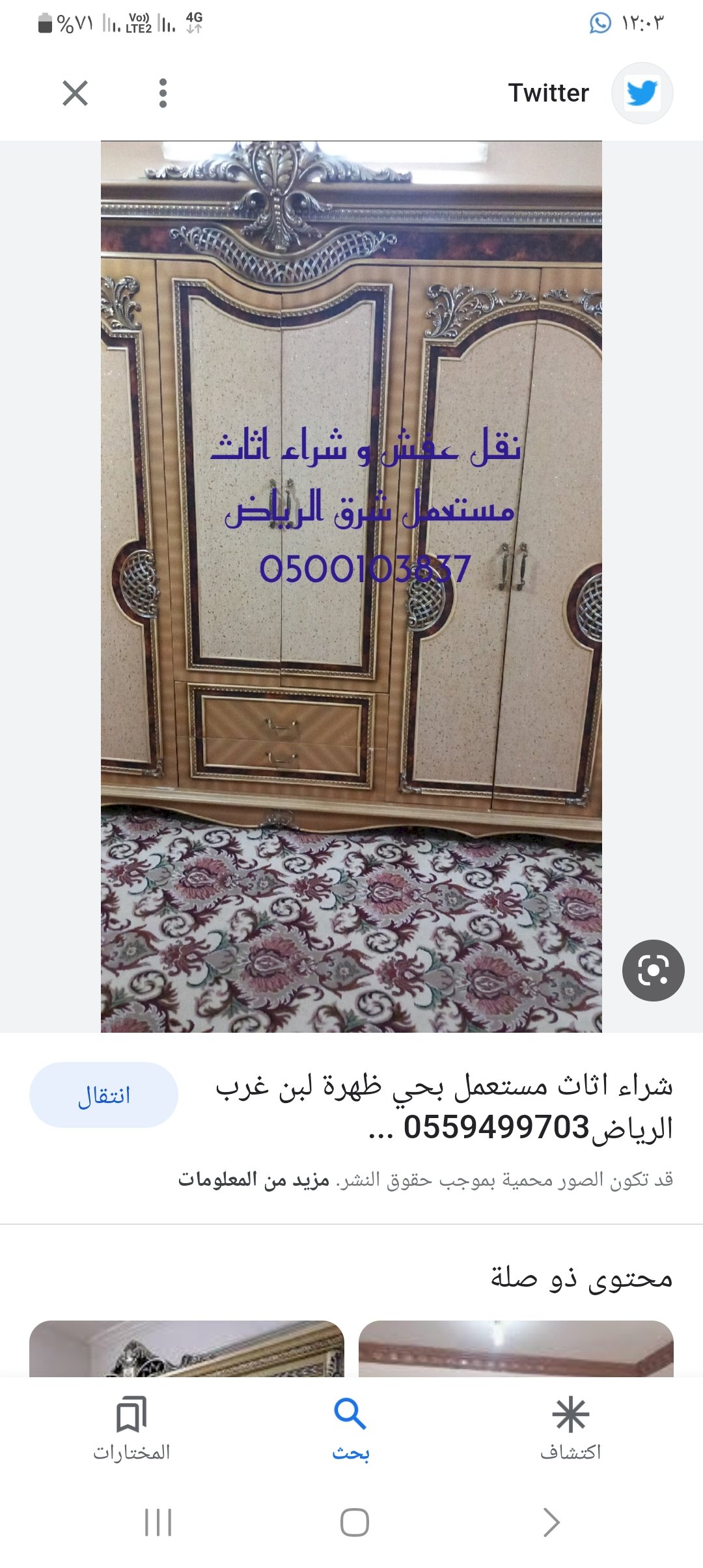Search inside the image with Google Lens
Image resolution: width=703 pixels, height=1568 pixels.
pos(653,970)
